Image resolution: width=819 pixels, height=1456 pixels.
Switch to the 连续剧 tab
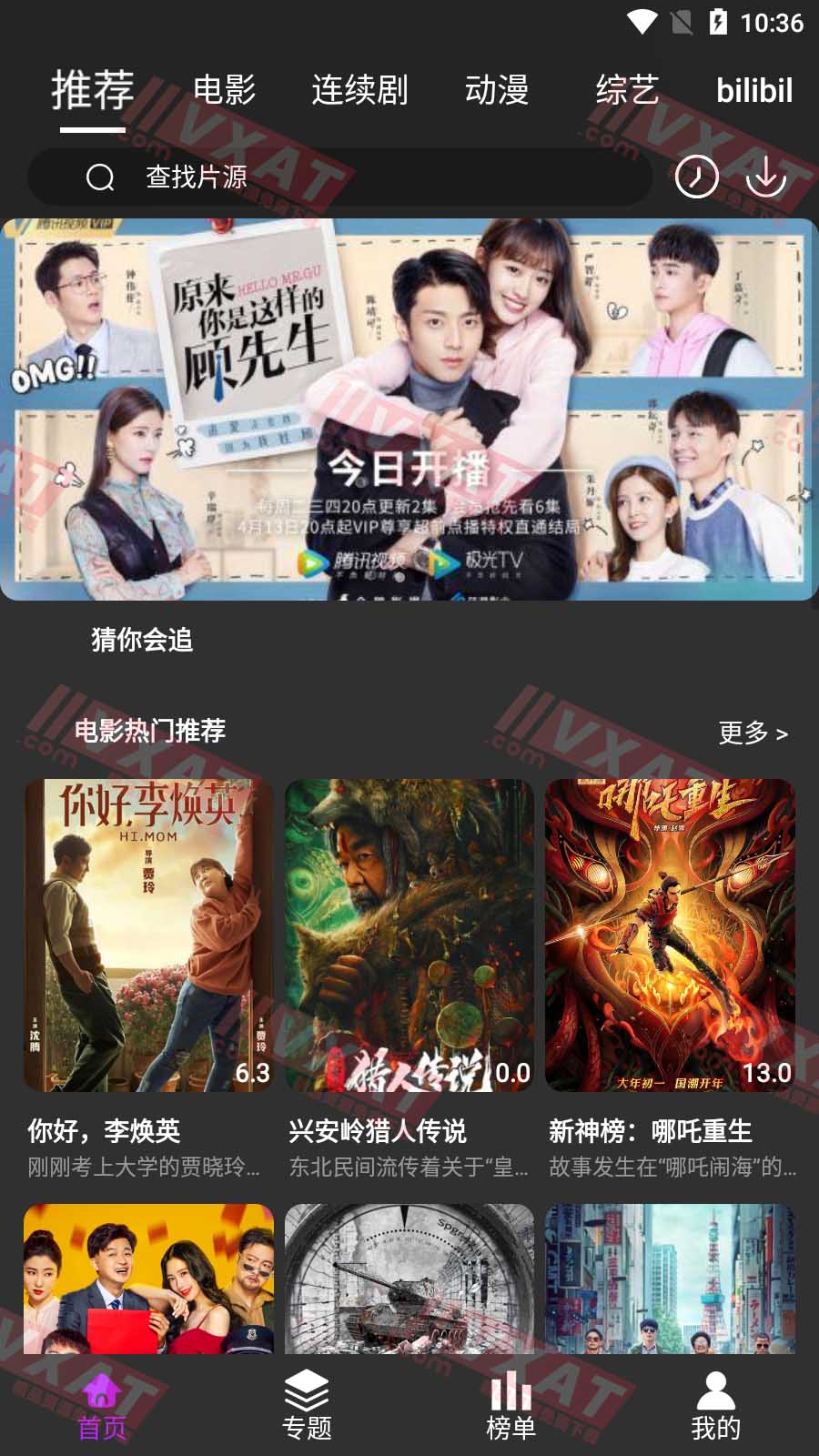click(x=360, y=90)
